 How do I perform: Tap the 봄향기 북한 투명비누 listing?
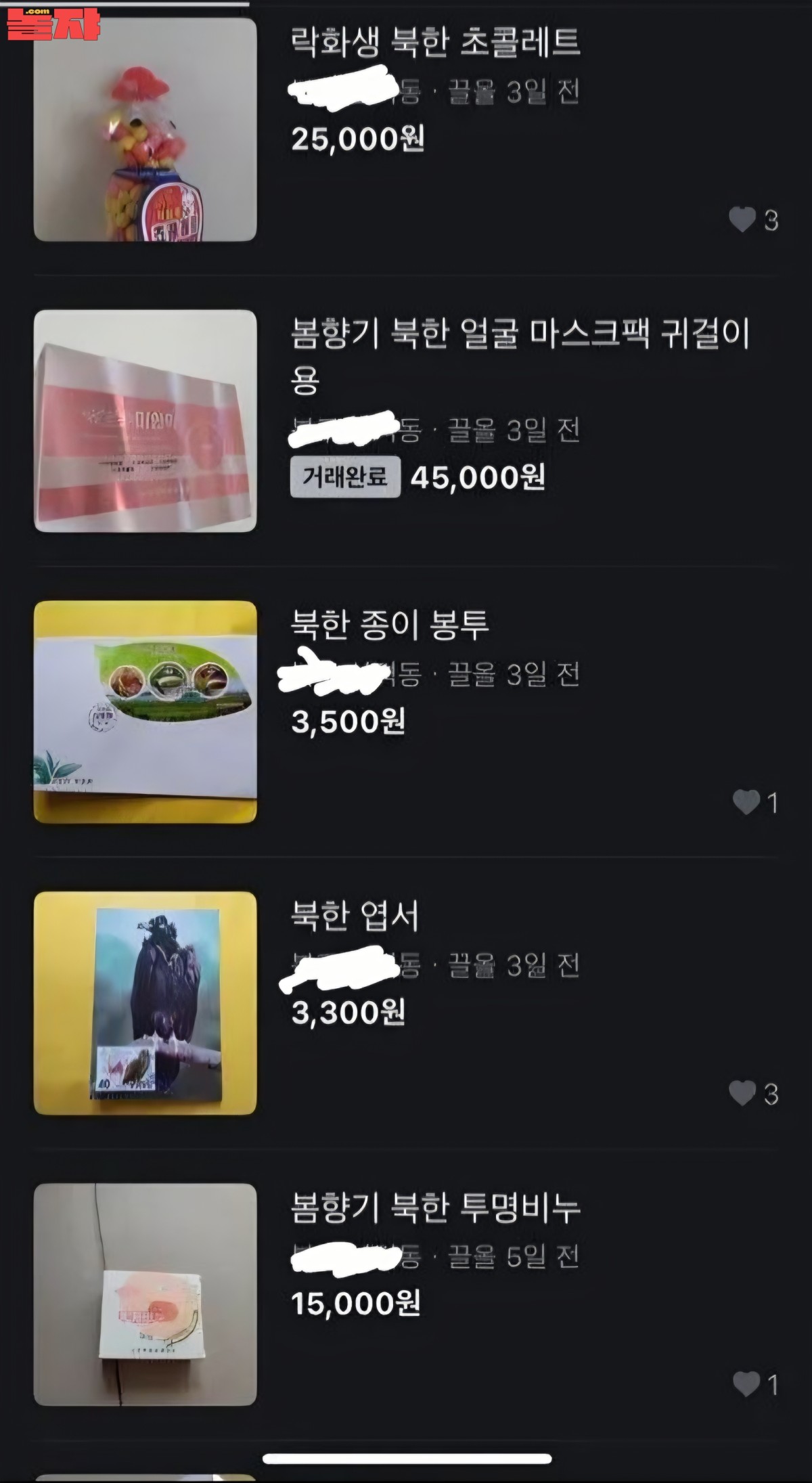(x=435, y=1208)
